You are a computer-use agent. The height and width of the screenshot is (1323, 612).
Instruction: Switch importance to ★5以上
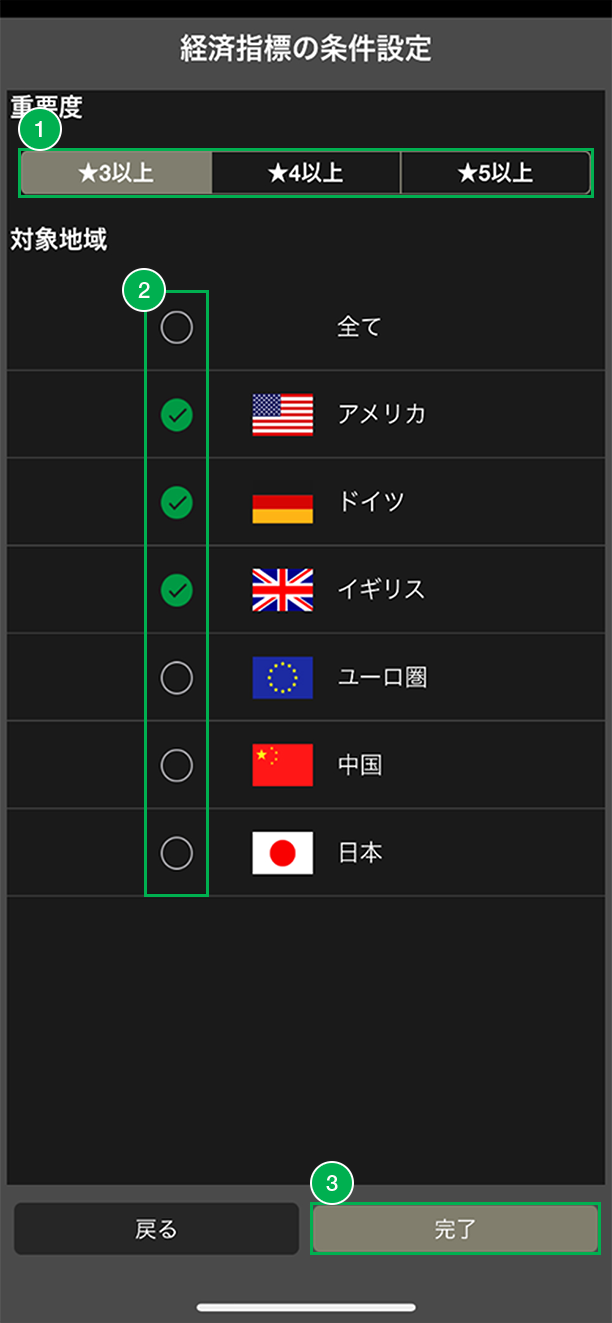(495, 173)
